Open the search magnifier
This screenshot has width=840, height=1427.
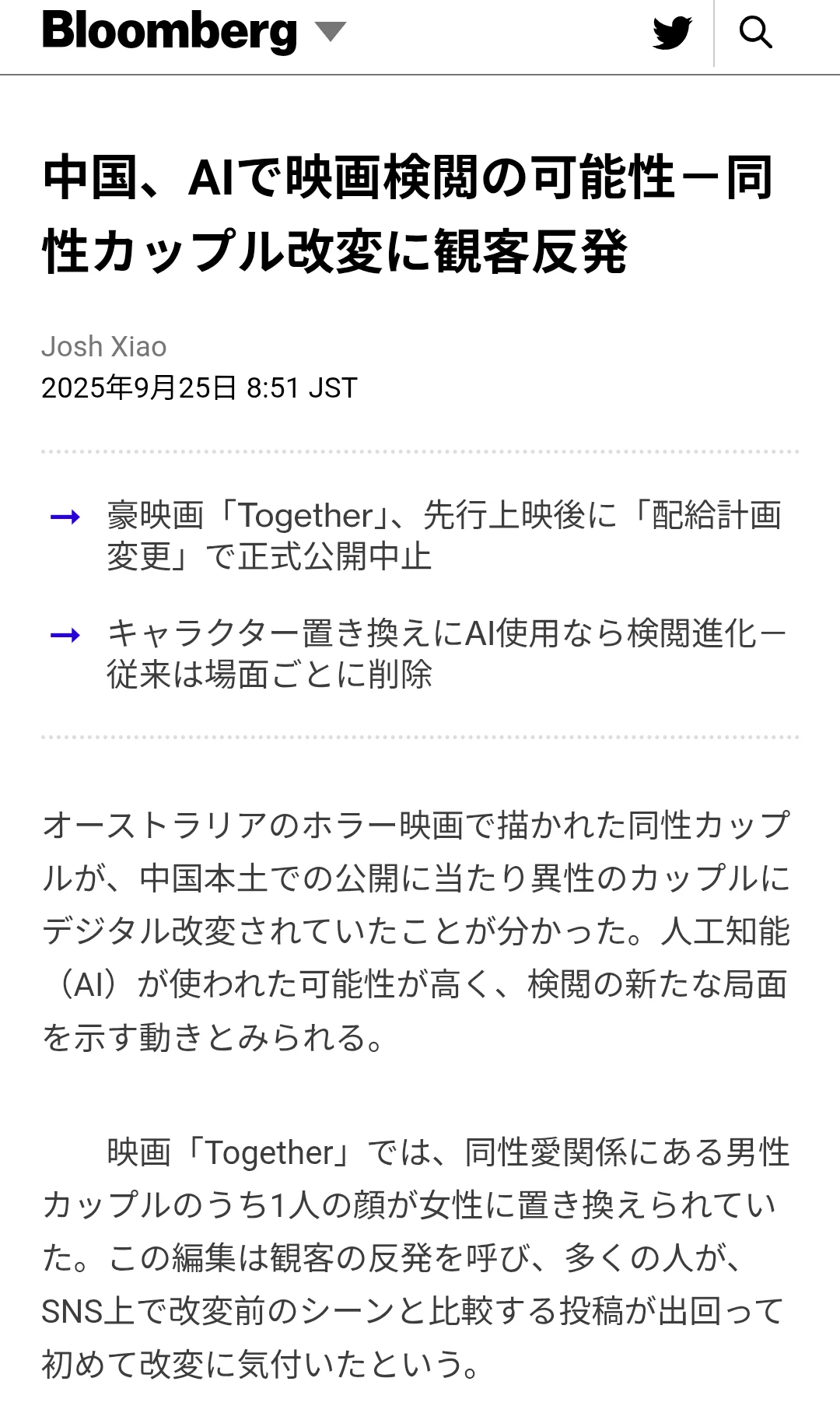click(x=754, y=33)
